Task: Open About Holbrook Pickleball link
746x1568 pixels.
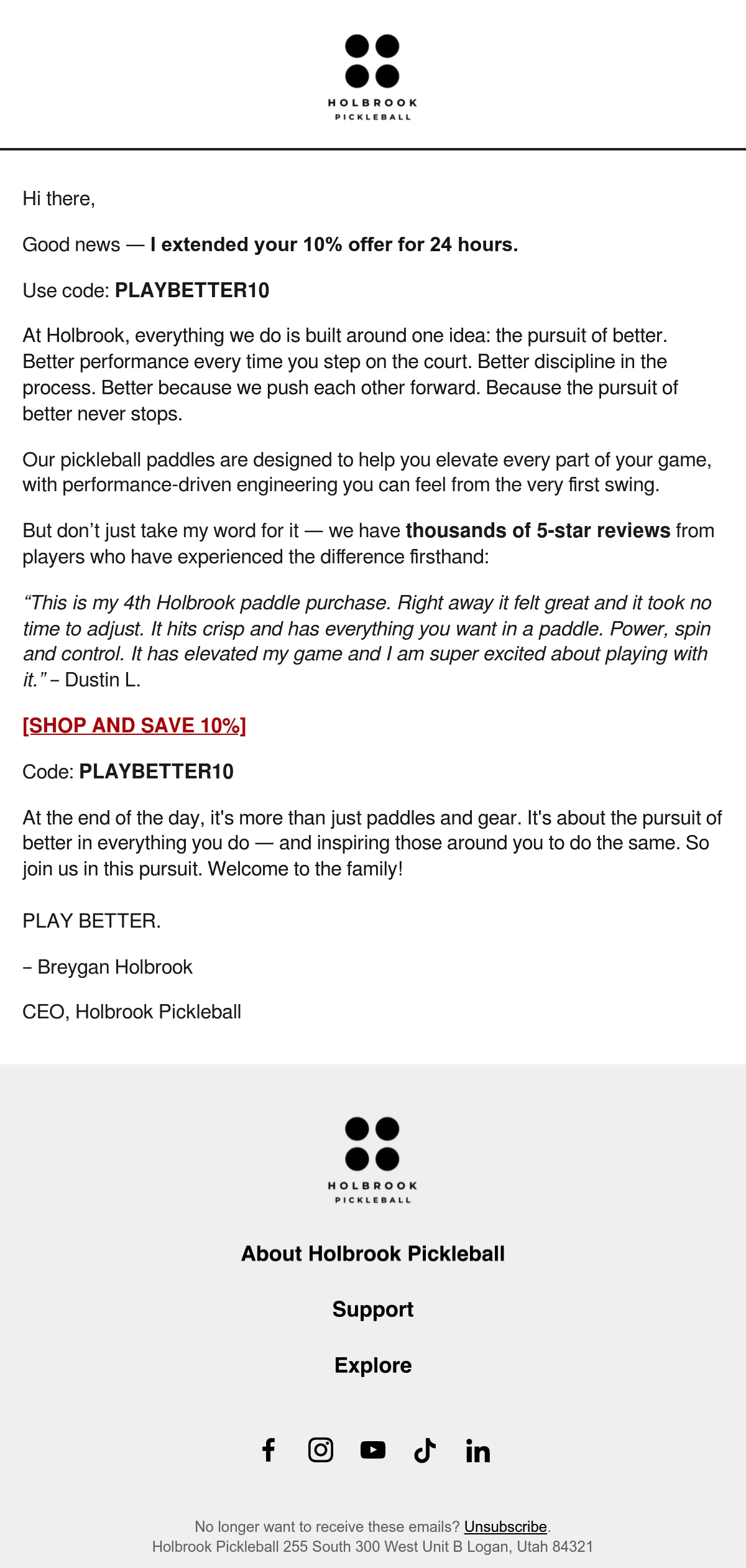Action: pos(373,1253)
